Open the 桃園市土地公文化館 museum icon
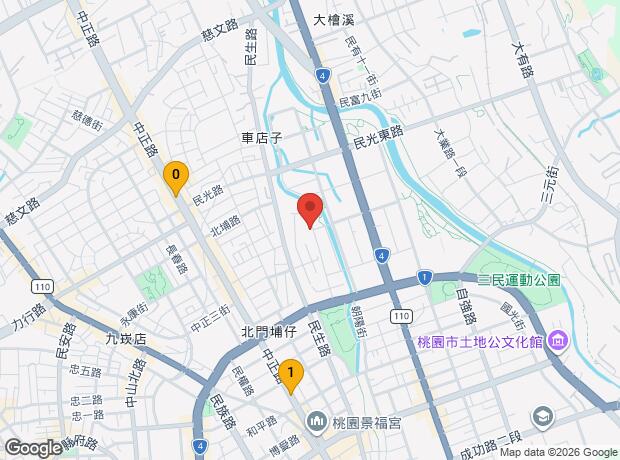This screenshot has height=460, width=620. pos(558,341)
